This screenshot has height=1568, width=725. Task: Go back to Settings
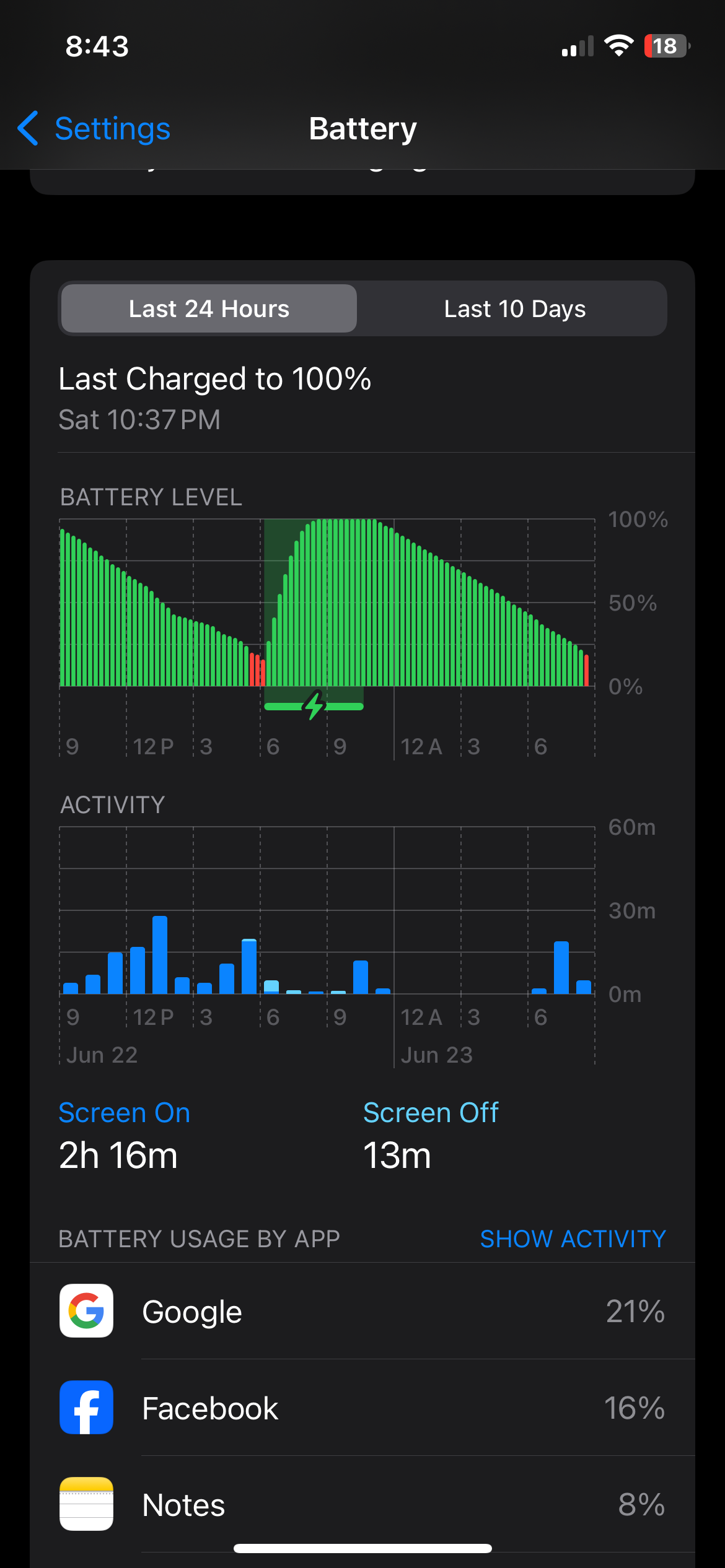[x=94, y=129]
